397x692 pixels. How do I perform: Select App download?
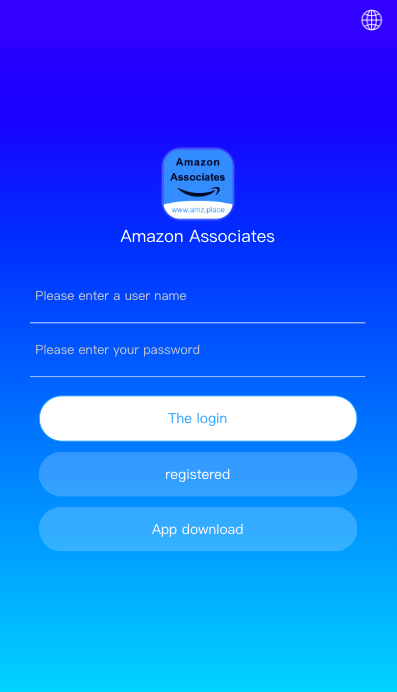coord(198,529)
